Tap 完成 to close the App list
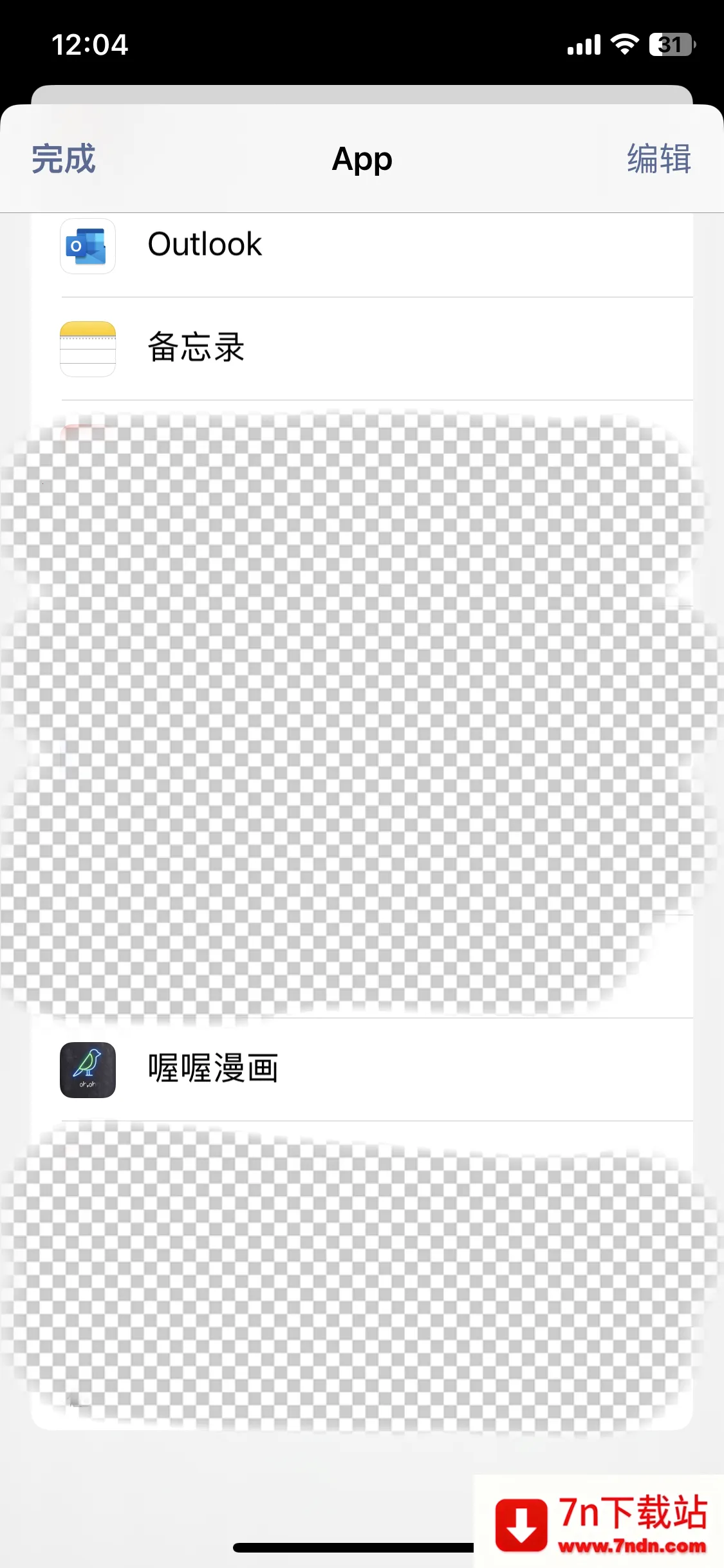Viewport: 724px width, 1568px height. coord(64,159)
